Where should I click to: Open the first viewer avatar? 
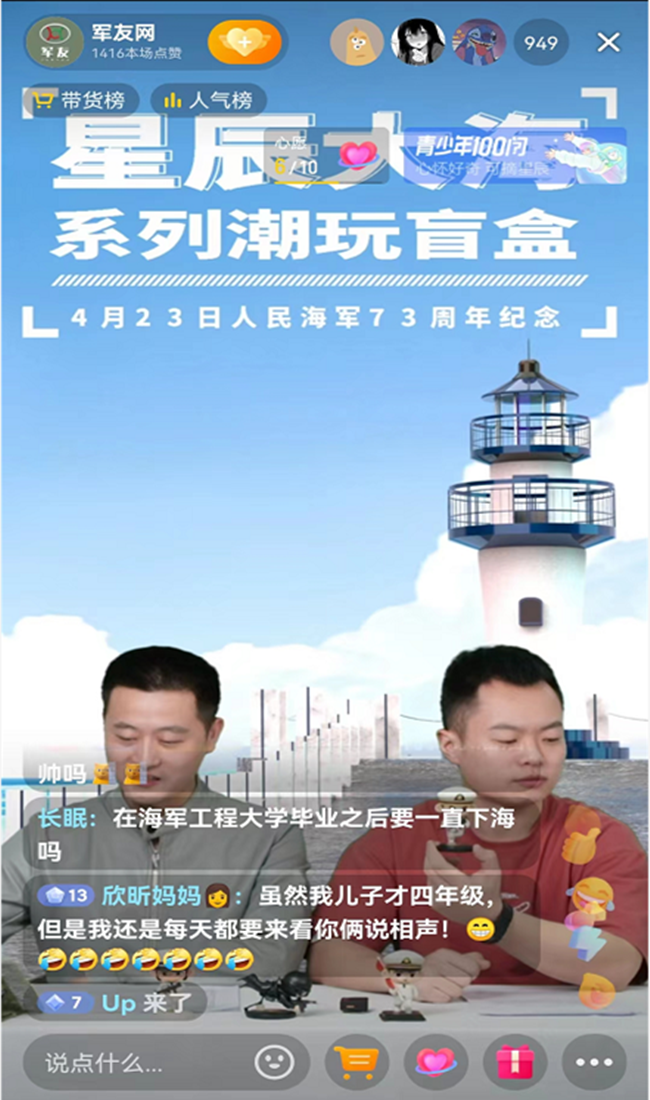point(356,43)
